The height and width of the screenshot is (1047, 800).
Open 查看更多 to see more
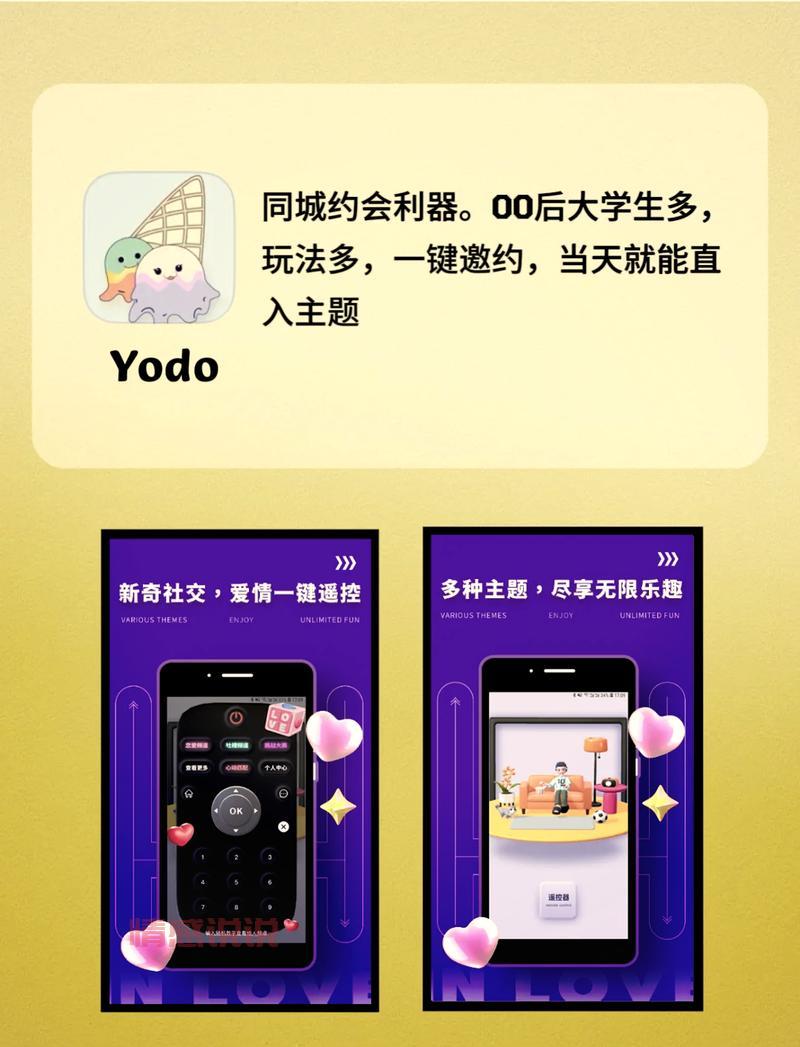point(196,768)
